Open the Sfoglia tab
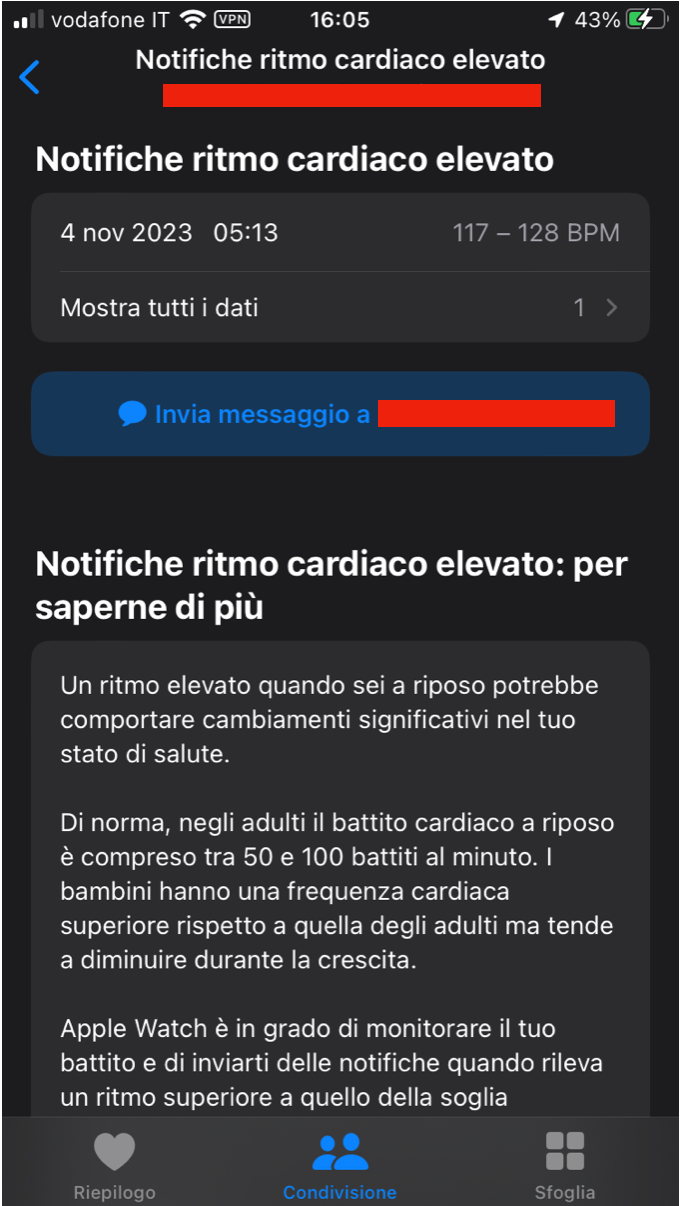The height and width of the screenshot is (1206, 680). 565,1166
